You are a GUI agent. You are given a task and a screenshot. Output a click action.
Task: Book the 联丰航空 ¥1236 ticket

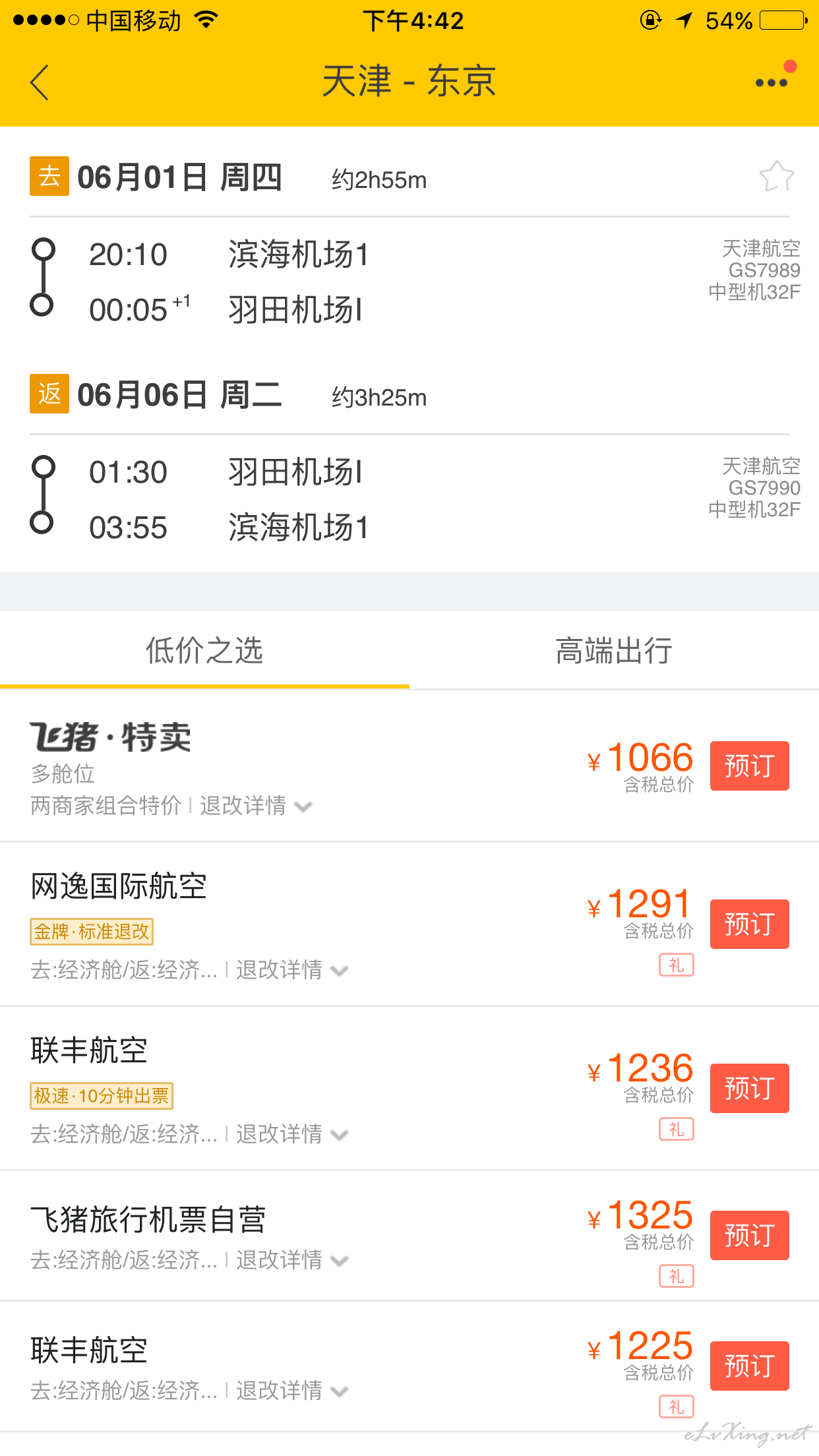749,1088
